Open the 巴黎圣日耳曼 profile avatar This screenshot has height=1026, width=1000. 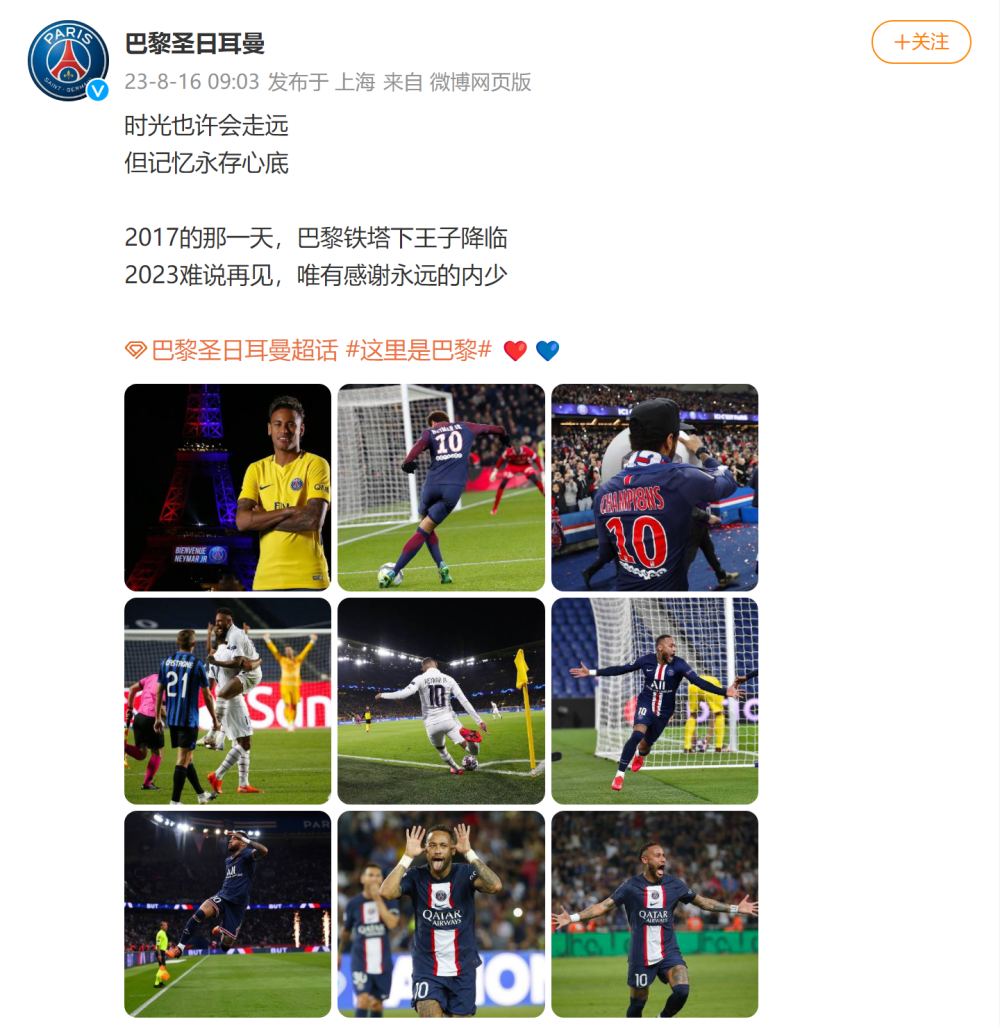pos(68,60)
